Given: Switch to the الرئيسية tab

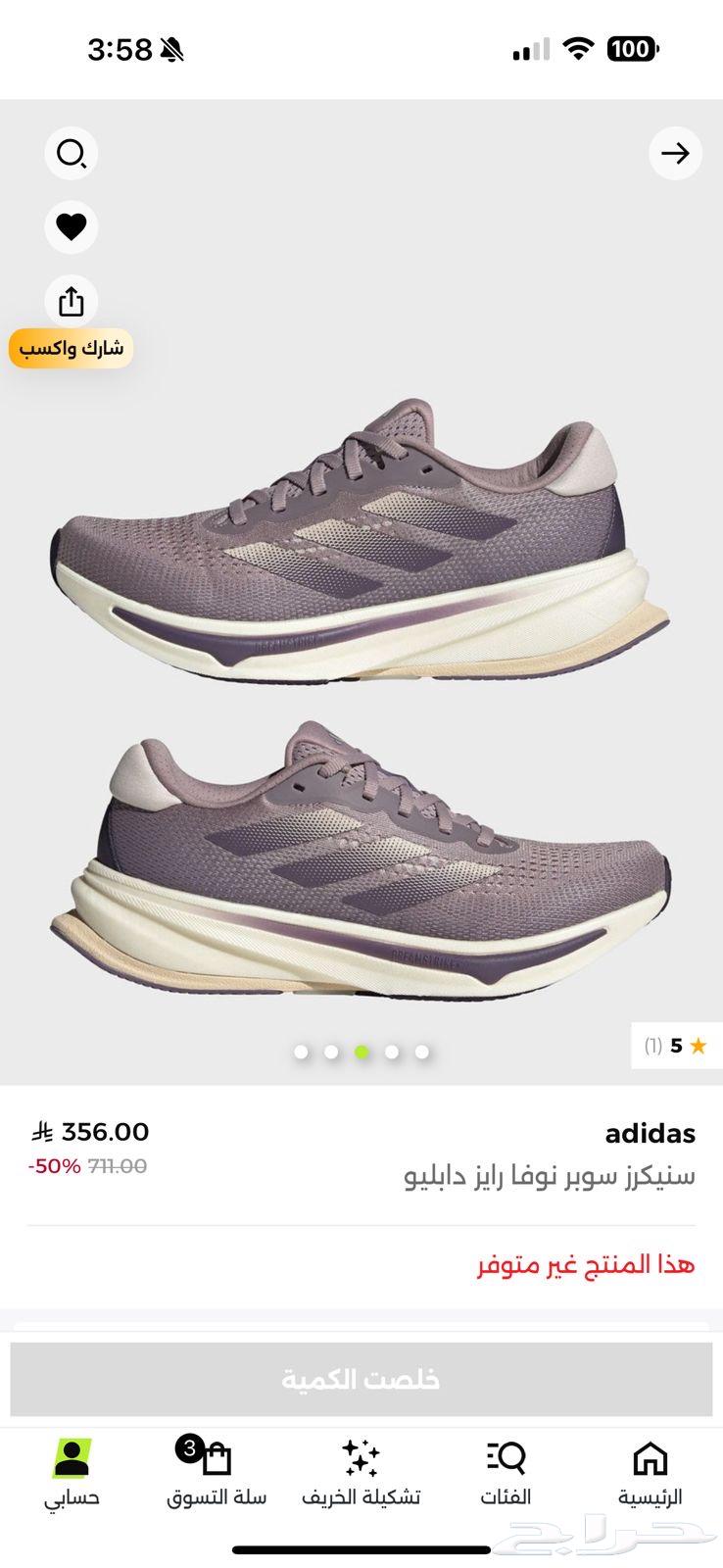Looking at the screenshot, I should pyautogui.click(x=650, y=1473).
